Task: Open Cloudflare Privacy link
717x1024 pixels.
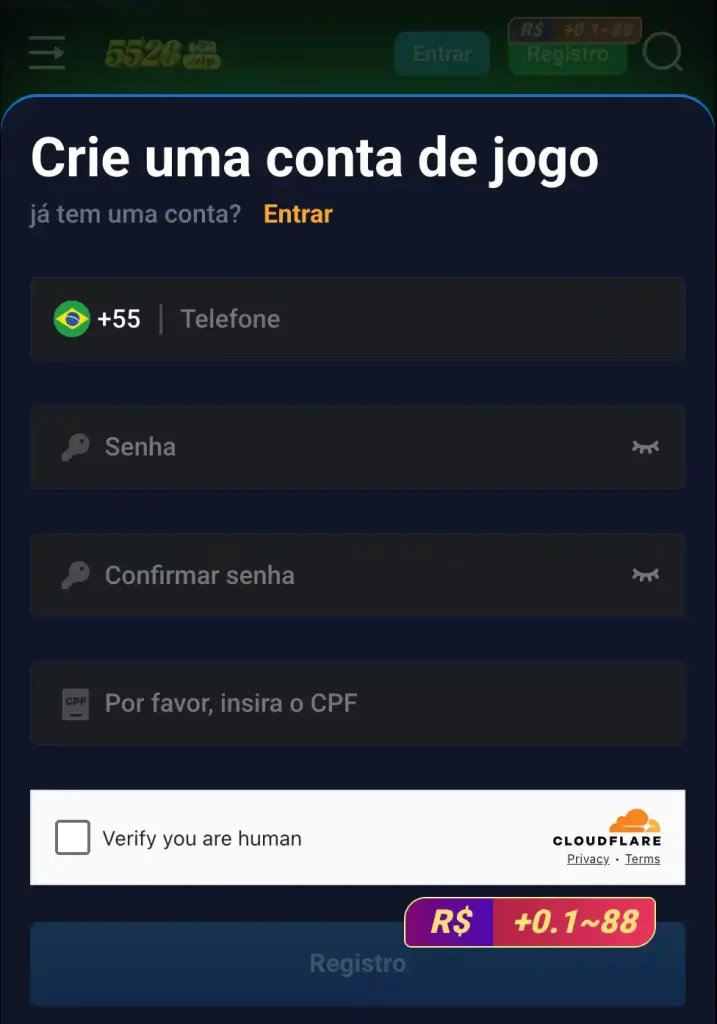Action: pyautogui.click(x=588, y=859)
